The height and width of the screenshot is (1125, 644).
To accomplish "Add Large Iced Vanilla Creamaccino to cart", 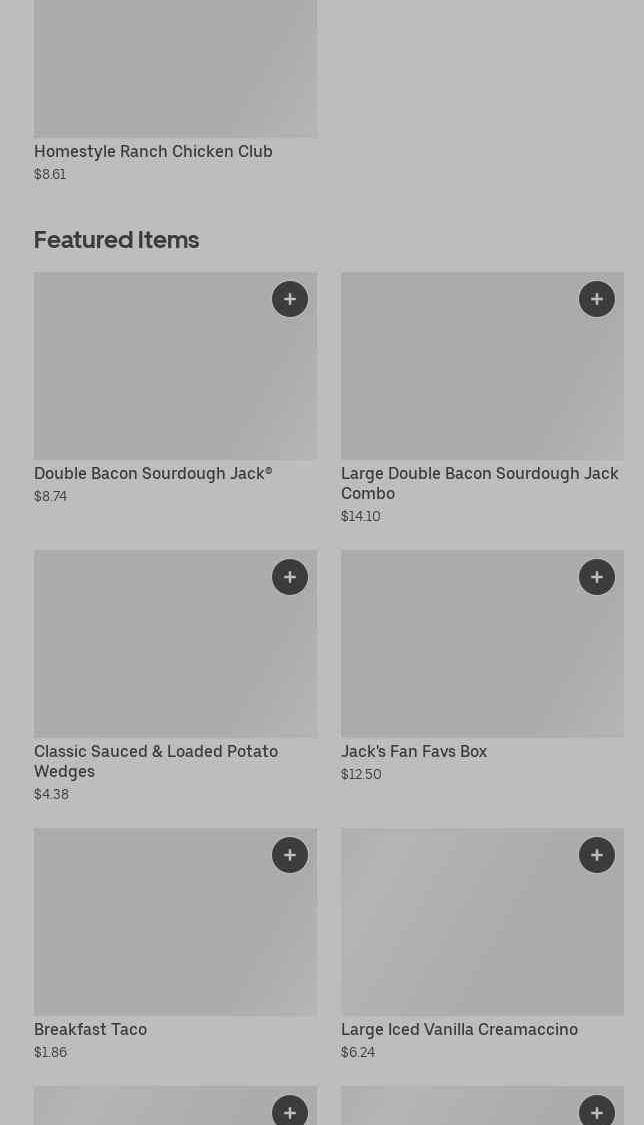I will [597, 855].
